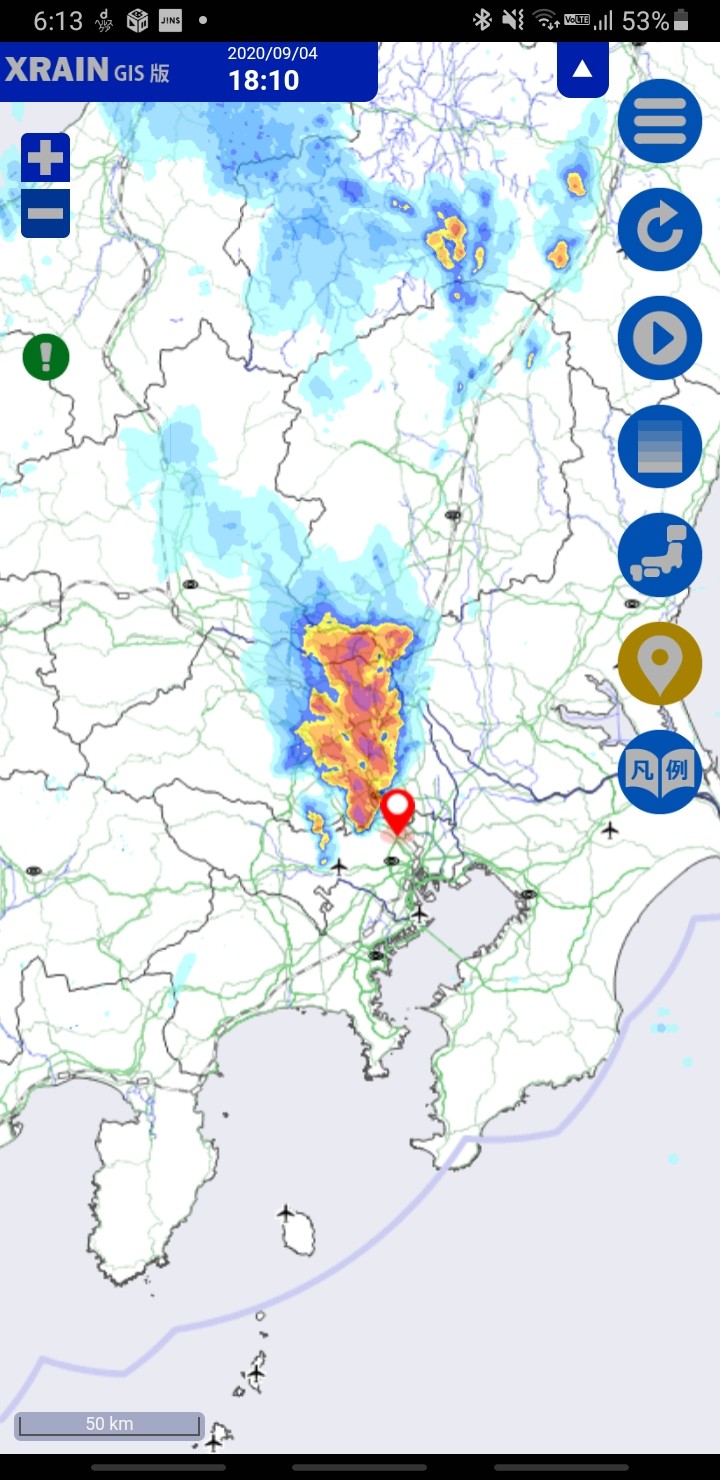Image resolution: width=720 pixels, height=1480 pixels.
Task: Open the hamburger menu
Action: click(660, 121)
